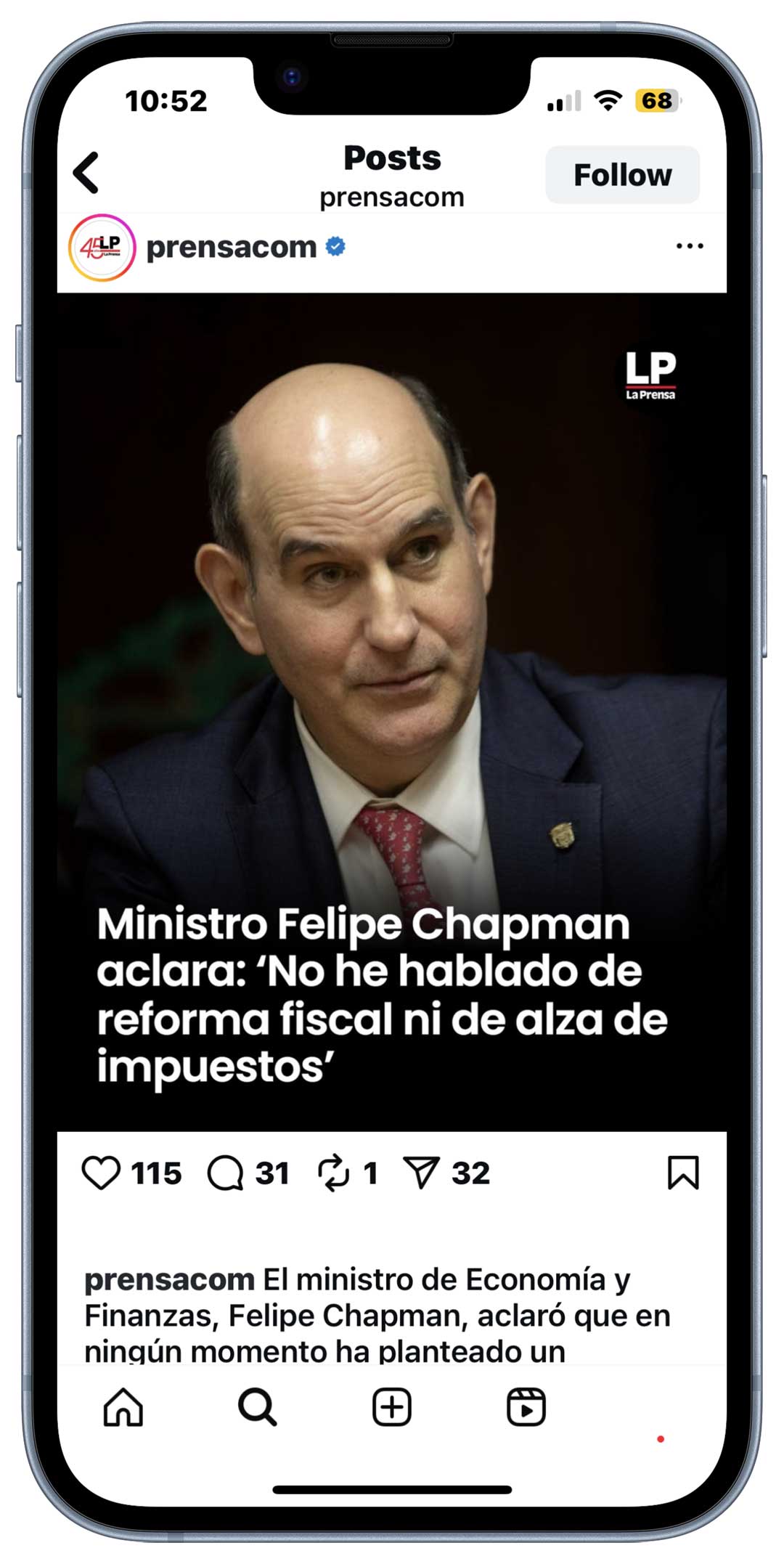Open the post's three-dot options menu
Viewport: 784px width, 1564px height.
[x=689, y=246]
